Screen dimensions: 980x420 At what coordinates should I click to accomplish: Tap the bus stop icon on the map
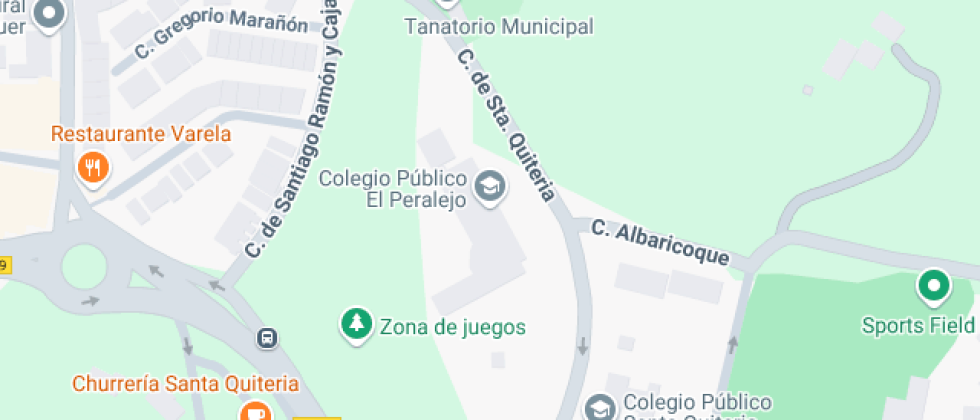click(x=268, y=338)
